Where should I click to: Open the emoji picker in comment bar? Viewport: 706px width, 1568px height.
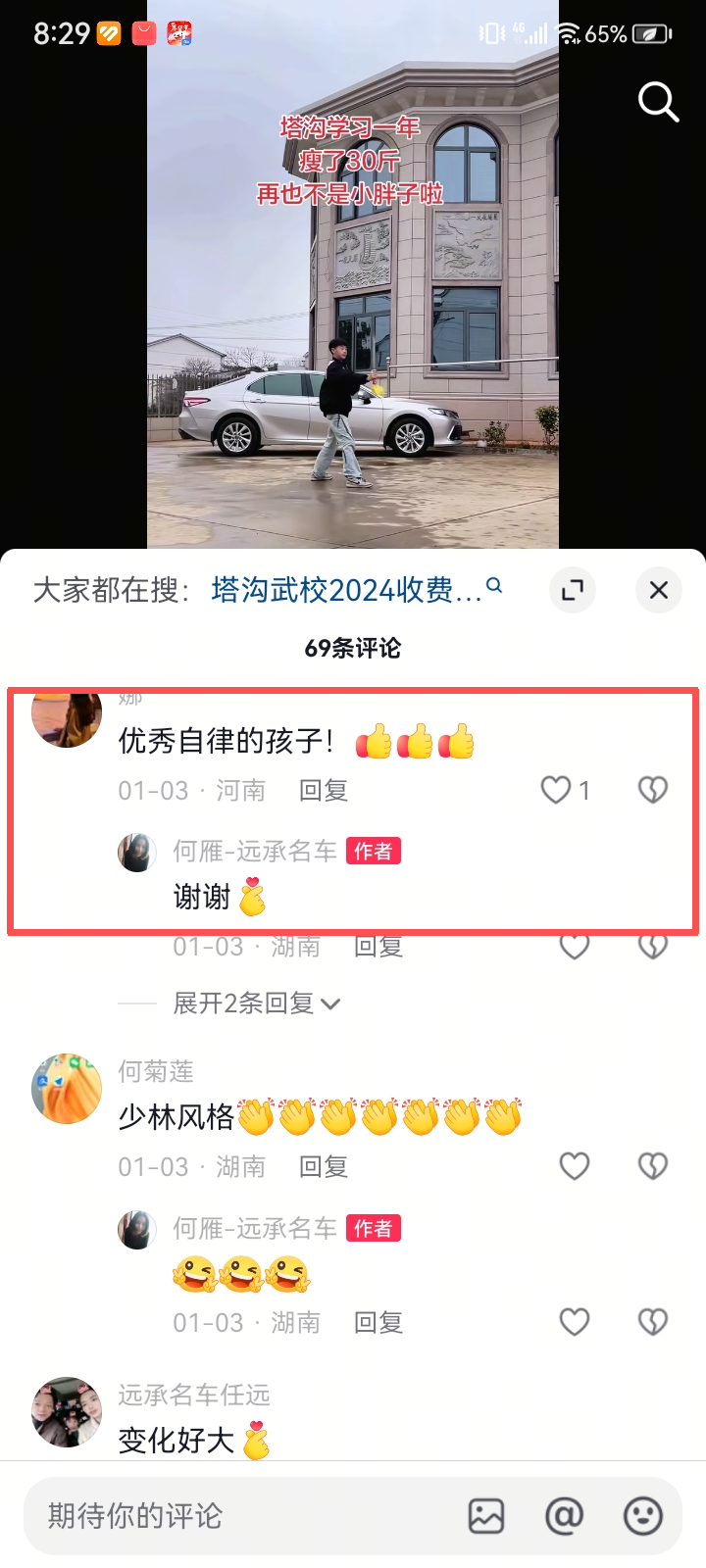point(642,1516)
